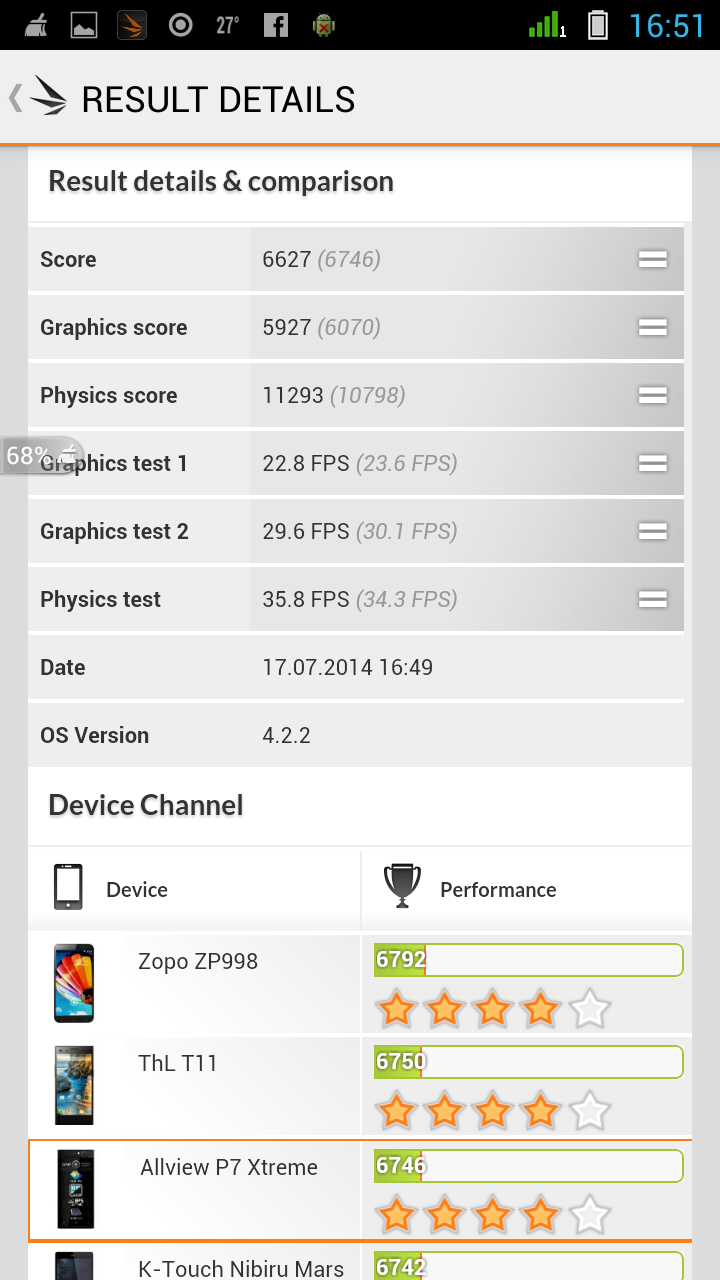
Task: Expand the Graphics test 2 row
Action: coord(652,532)
